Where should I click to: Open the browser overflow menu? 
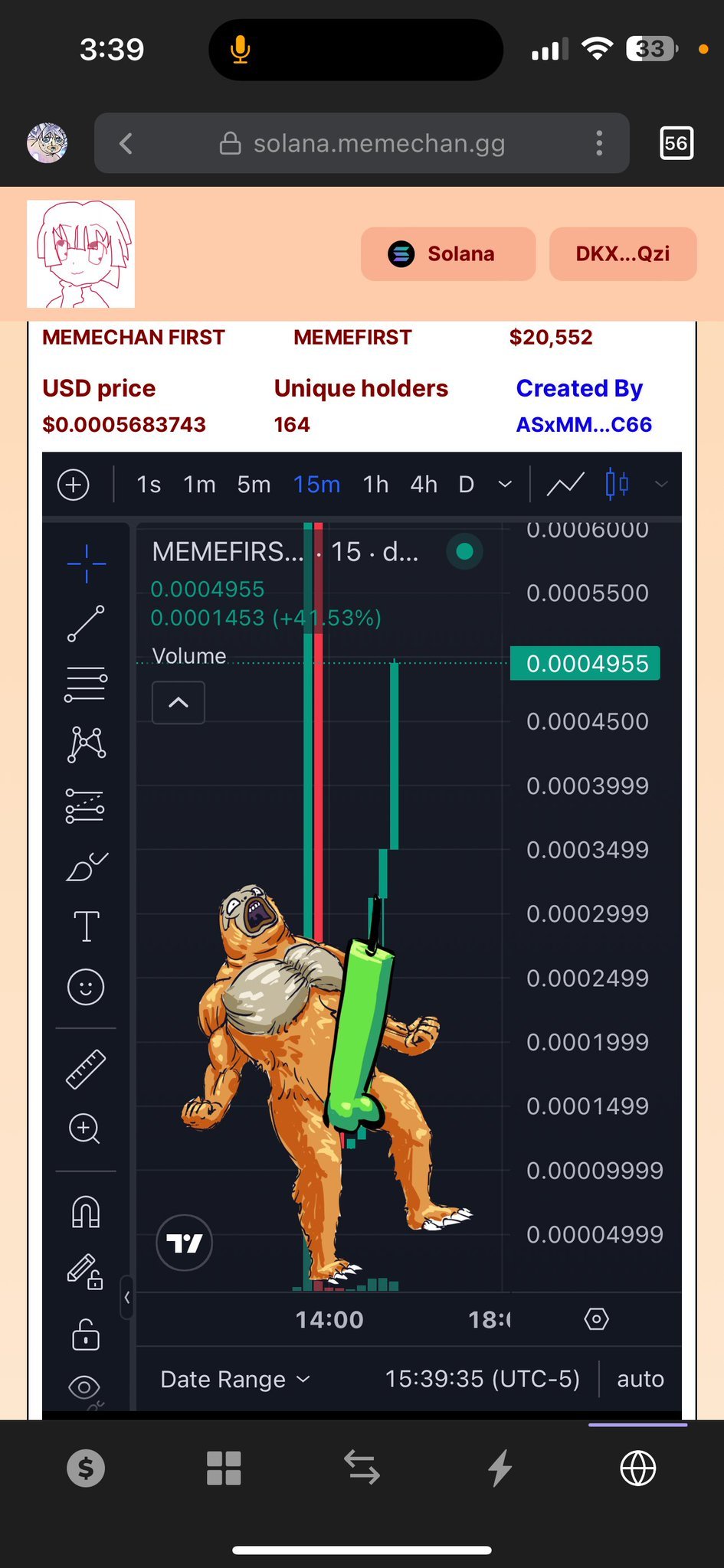click(x=599, y=143)
